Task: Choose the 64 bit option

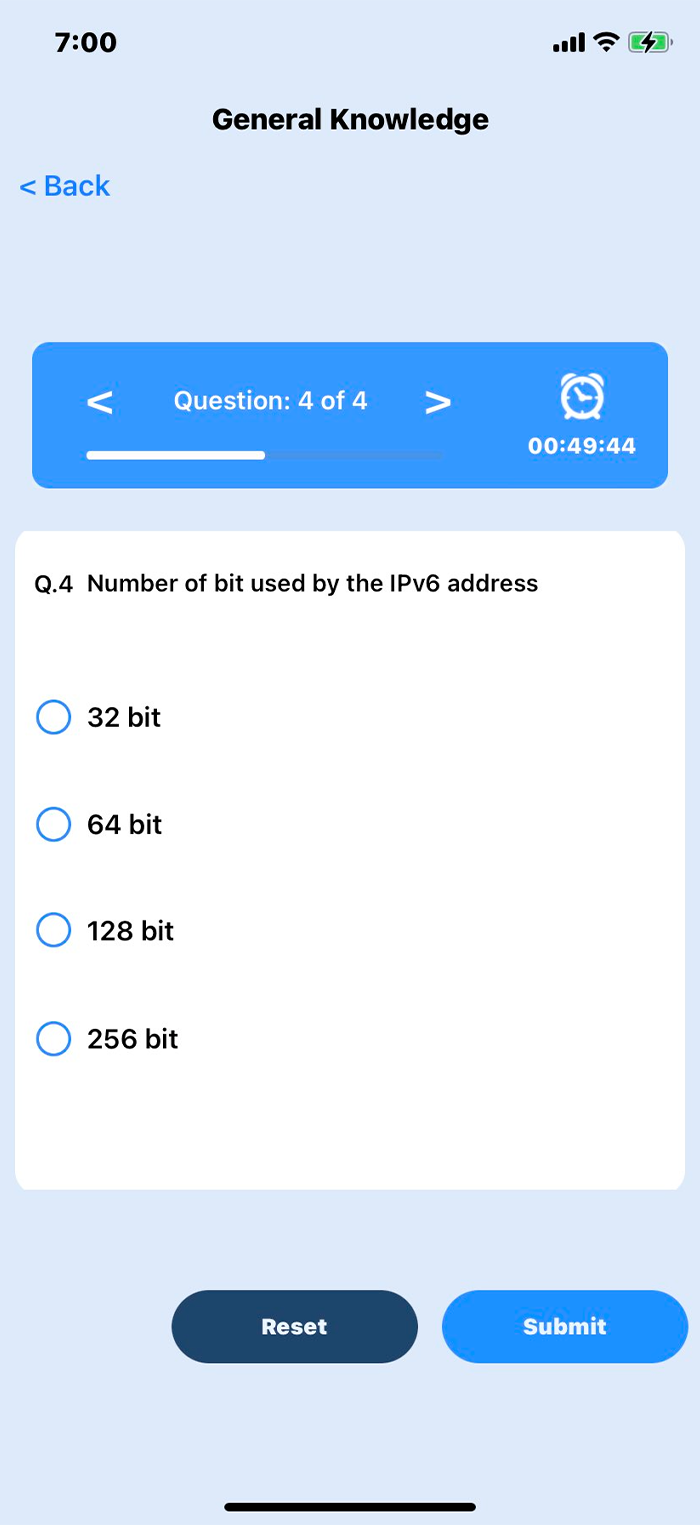Action: pyautogui.click(x=54, y=824)
